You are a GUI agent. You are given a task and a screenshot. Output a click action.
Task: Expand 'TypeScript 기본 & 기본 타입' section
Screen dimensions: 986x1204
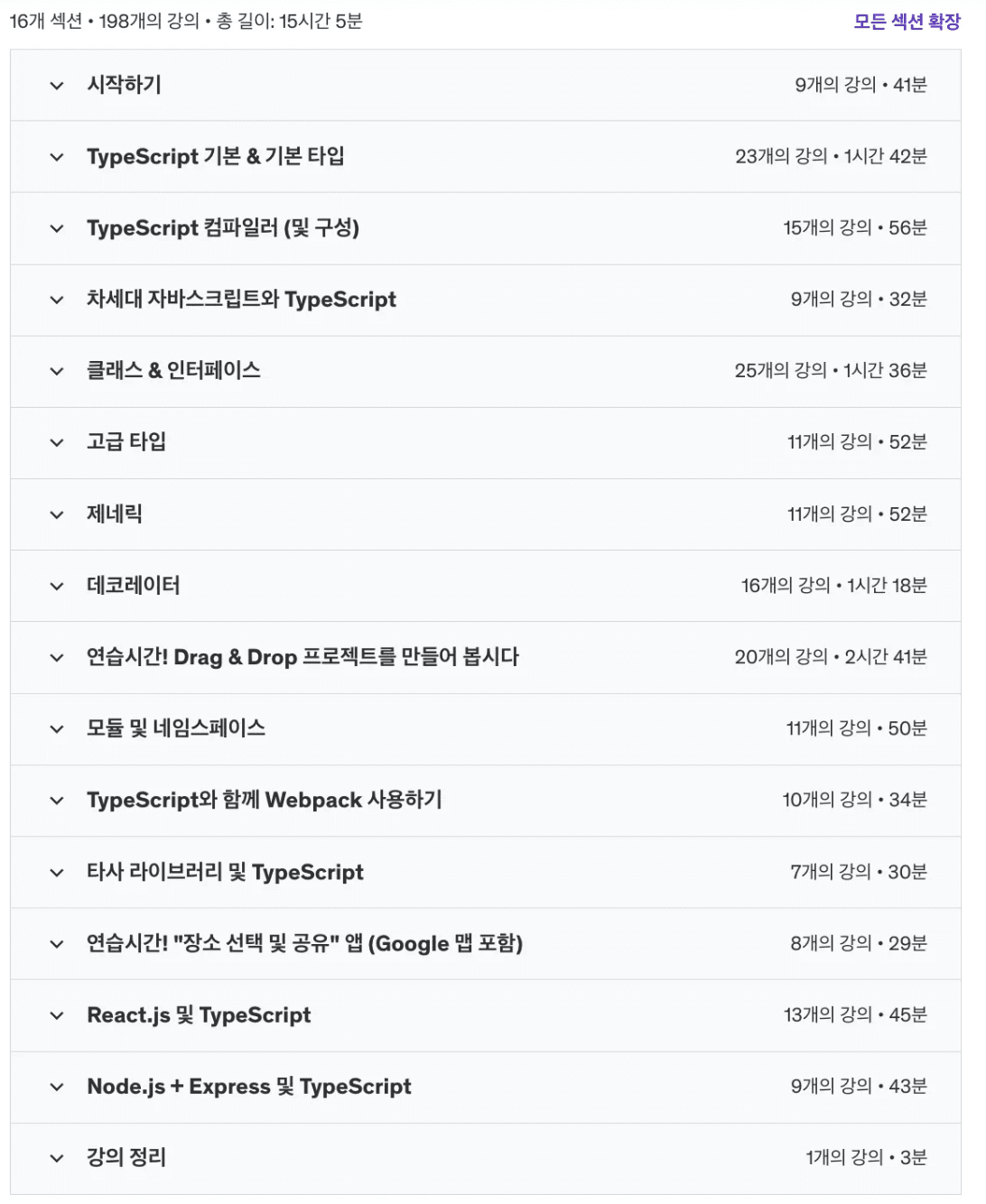215,156
